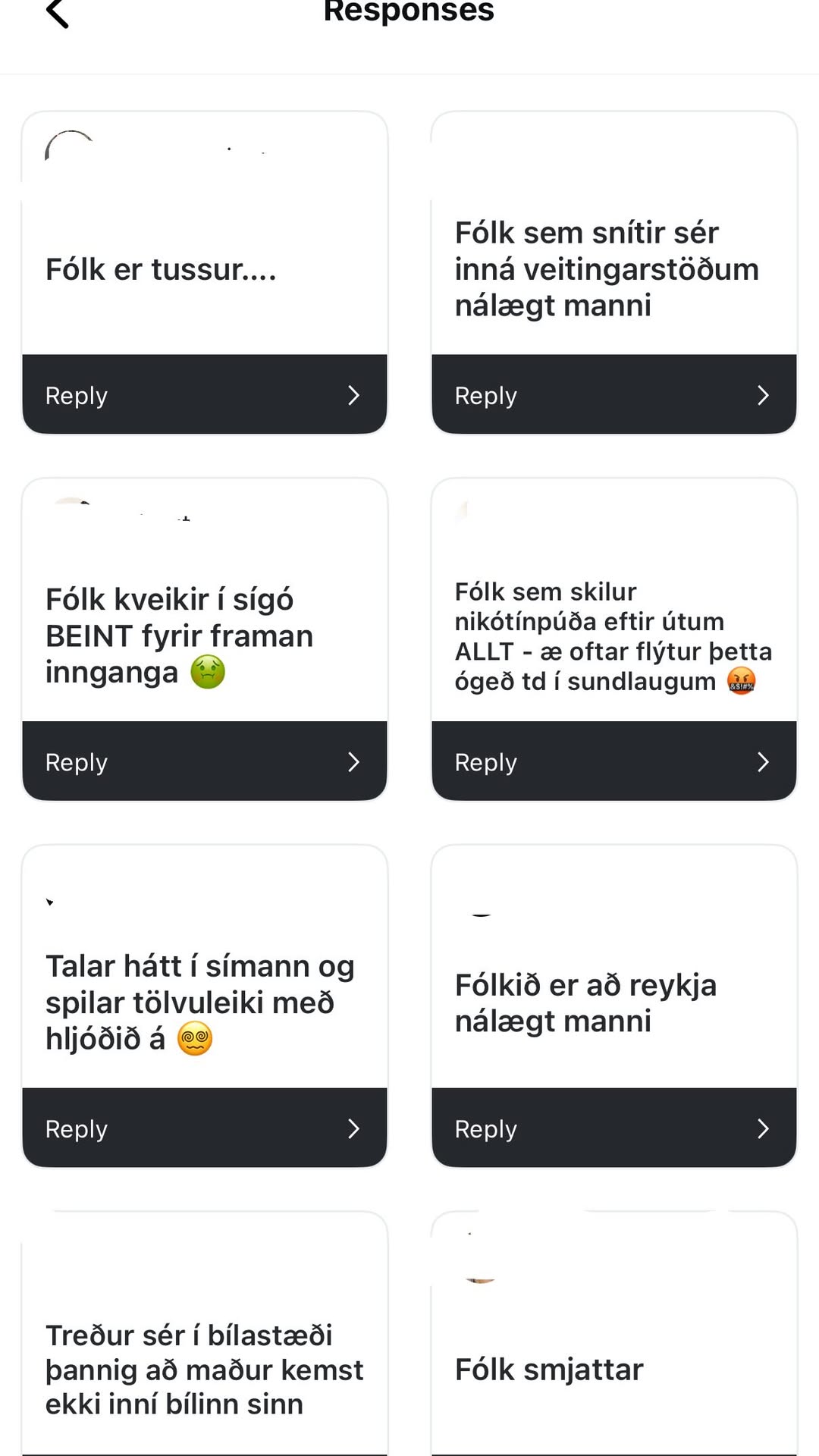Reply to the 'nikótínpúða' response
This screenshot has width=819, height=1456.
[x=613, y=762]
